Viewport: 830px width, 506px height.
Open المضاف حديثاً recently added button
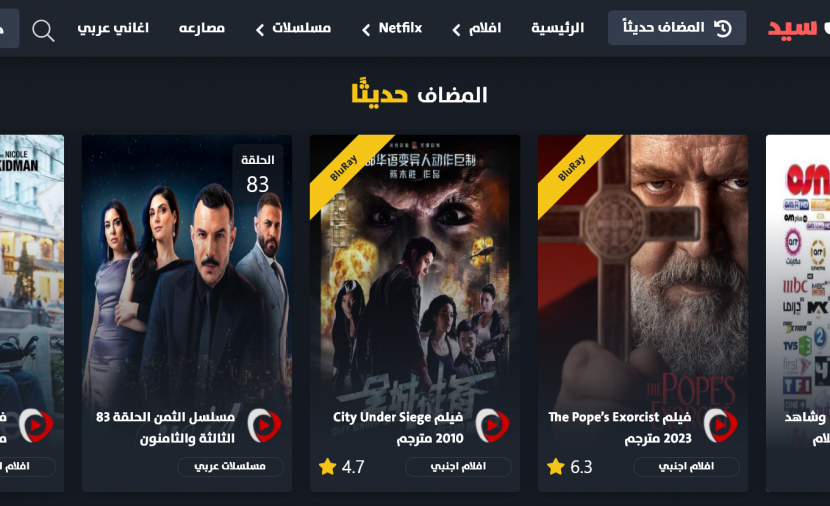point(677,28)
